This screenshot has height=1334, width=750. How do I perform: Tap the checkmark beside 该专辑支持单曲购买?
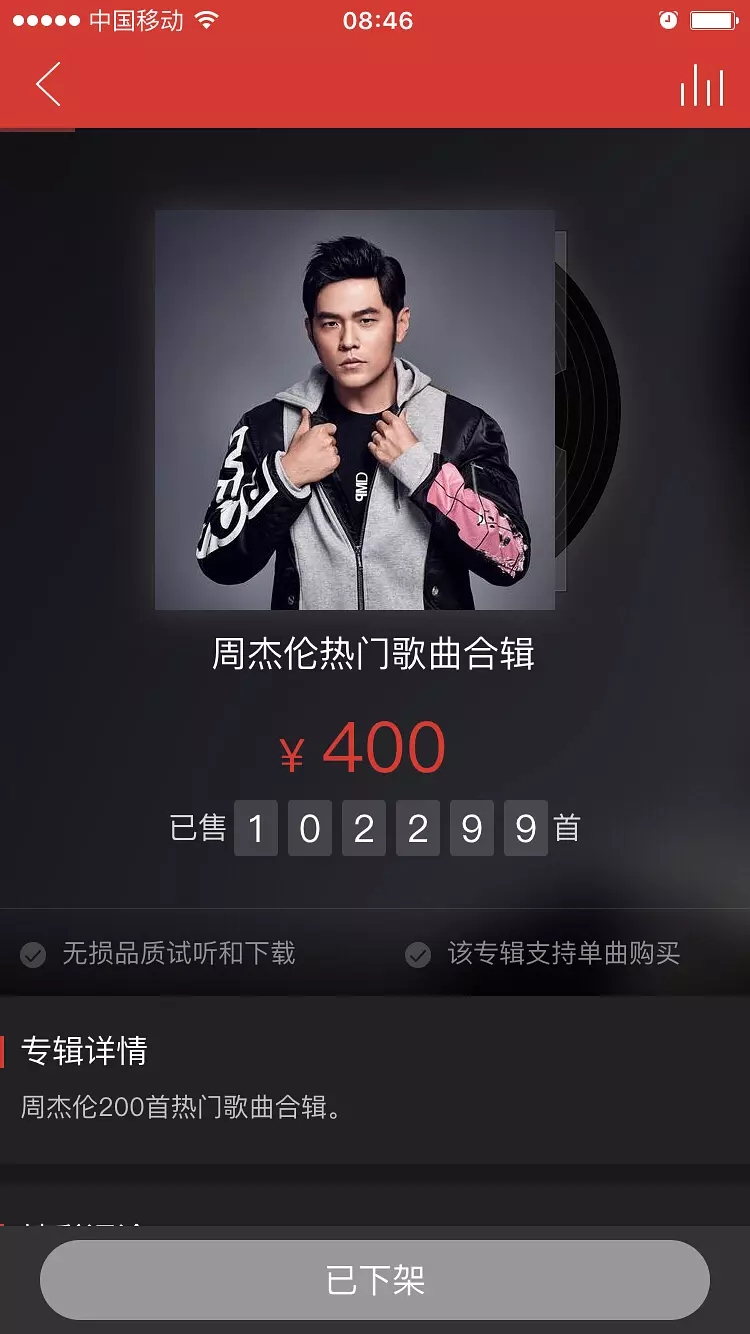tap(417, 955)
